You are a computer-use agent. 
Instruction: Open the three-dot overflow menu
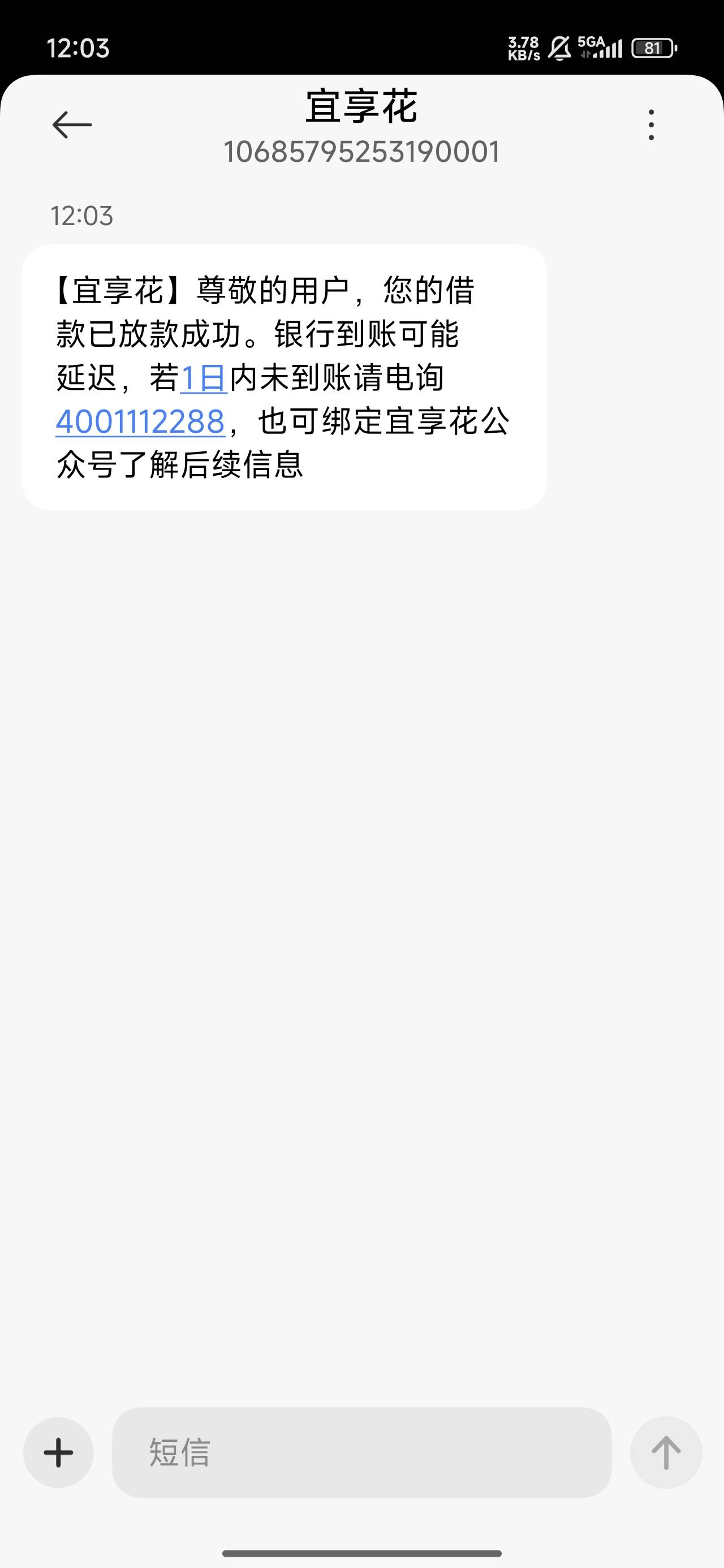[651, 125]
